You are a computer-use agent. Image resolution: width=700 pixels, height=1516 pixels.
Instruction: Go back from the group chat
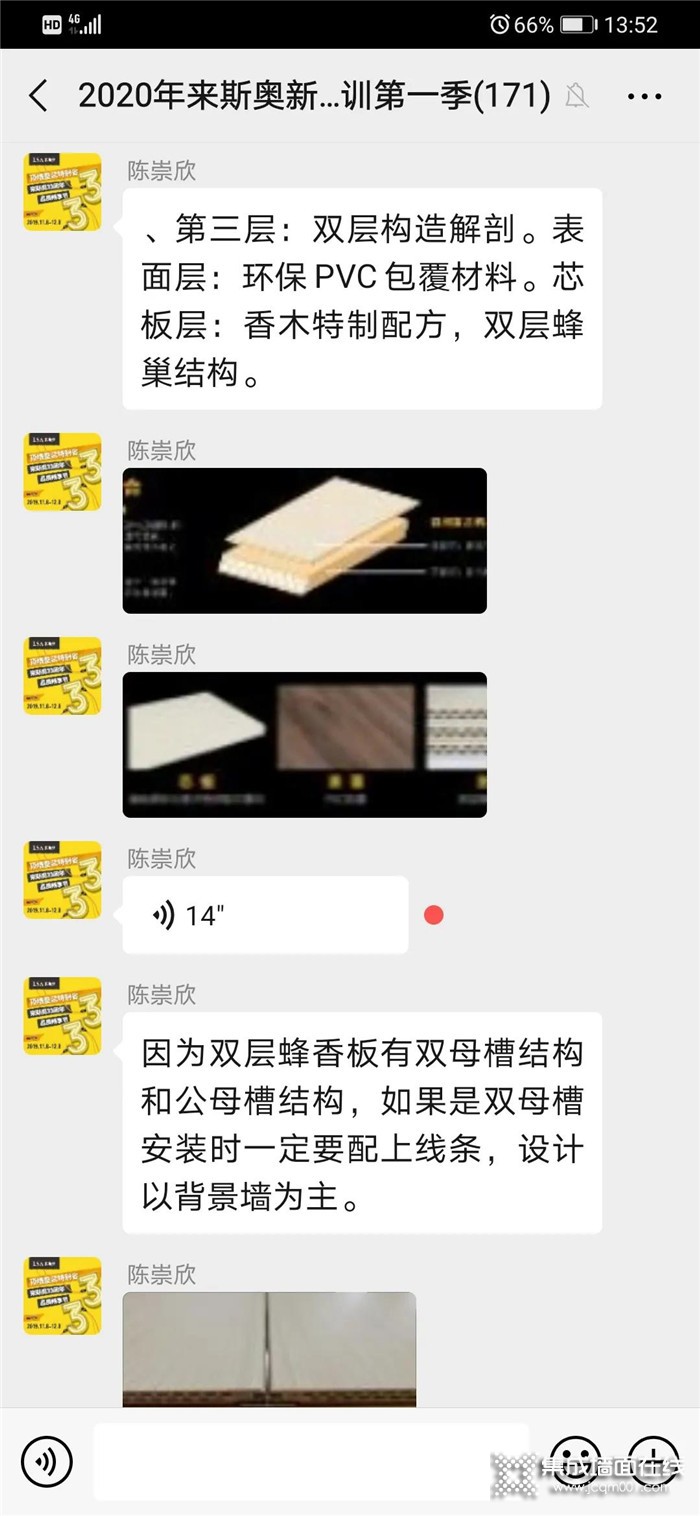[x=38, y=96]
